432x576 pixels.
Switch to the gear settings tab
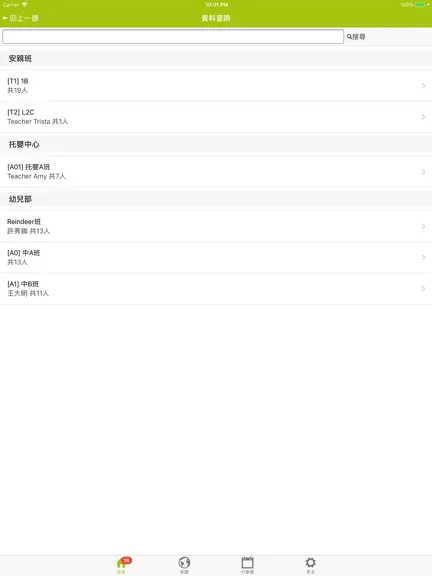[x=310, y=565]
